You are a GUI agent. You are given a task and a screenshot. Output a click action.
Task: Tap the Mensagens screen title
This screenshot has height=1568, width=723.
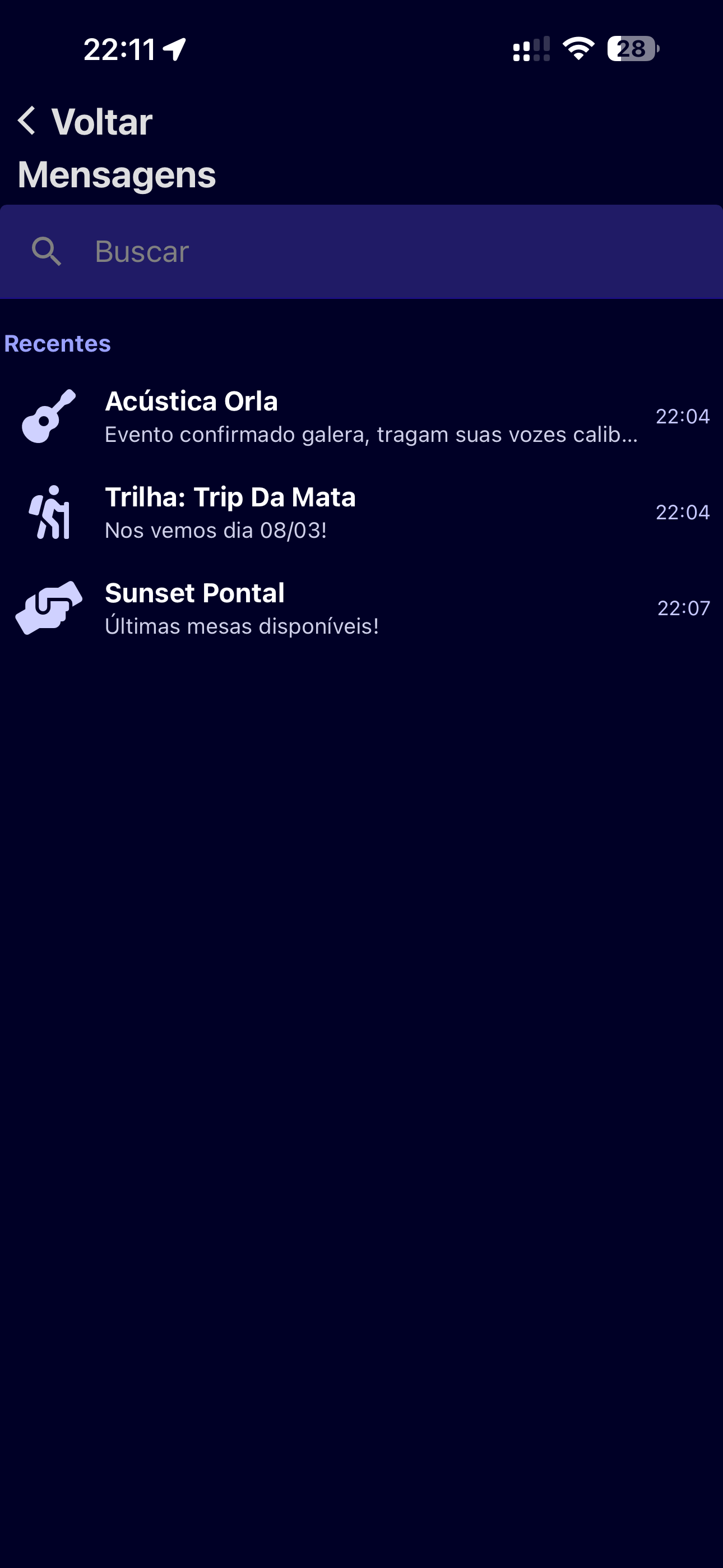click(115, 176)
